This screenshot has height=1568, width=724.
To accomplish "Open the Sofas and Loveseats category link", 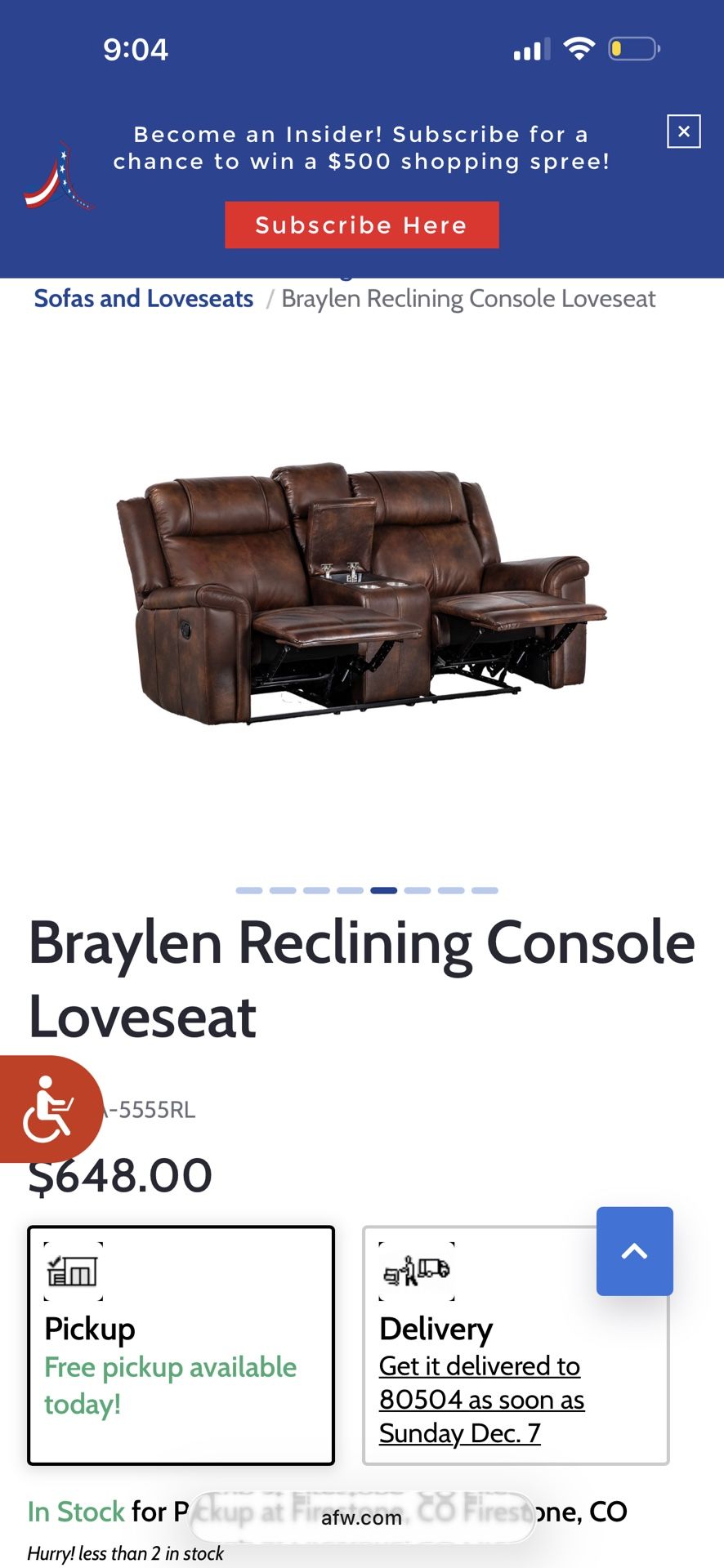I will (x=143, y=298).
